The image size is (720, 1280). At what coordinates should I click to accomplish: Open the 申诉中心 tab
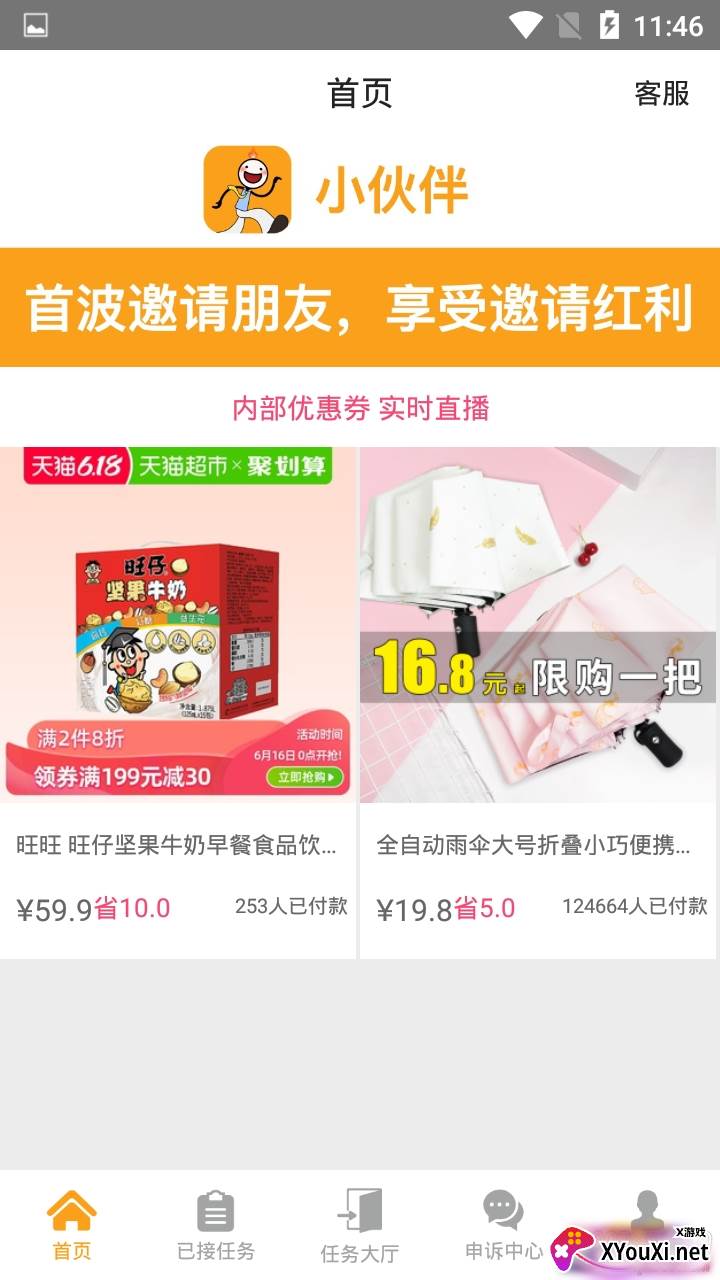click(504, 1224)
